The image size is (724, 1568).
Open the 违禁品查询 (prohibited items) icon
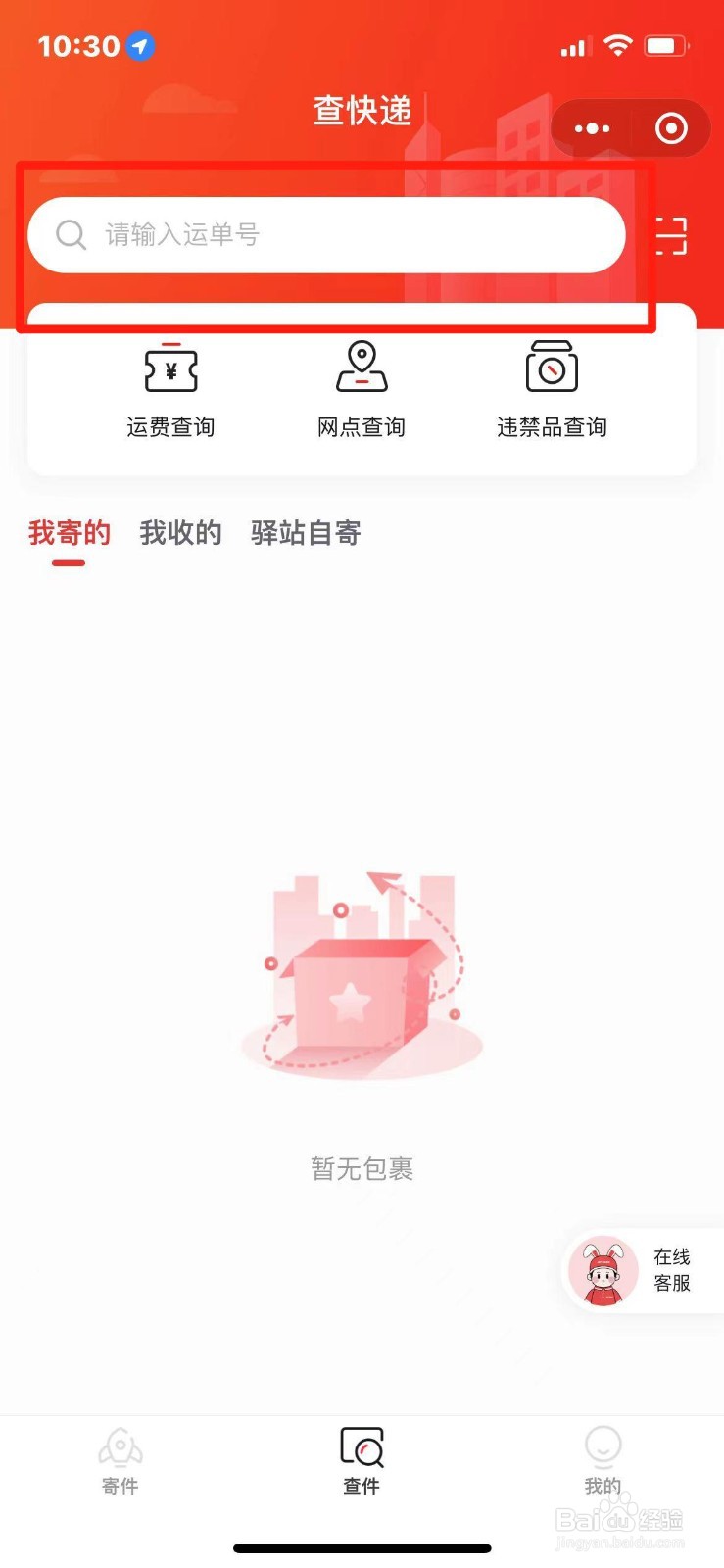pyautogui.click(x=552, y=369)
